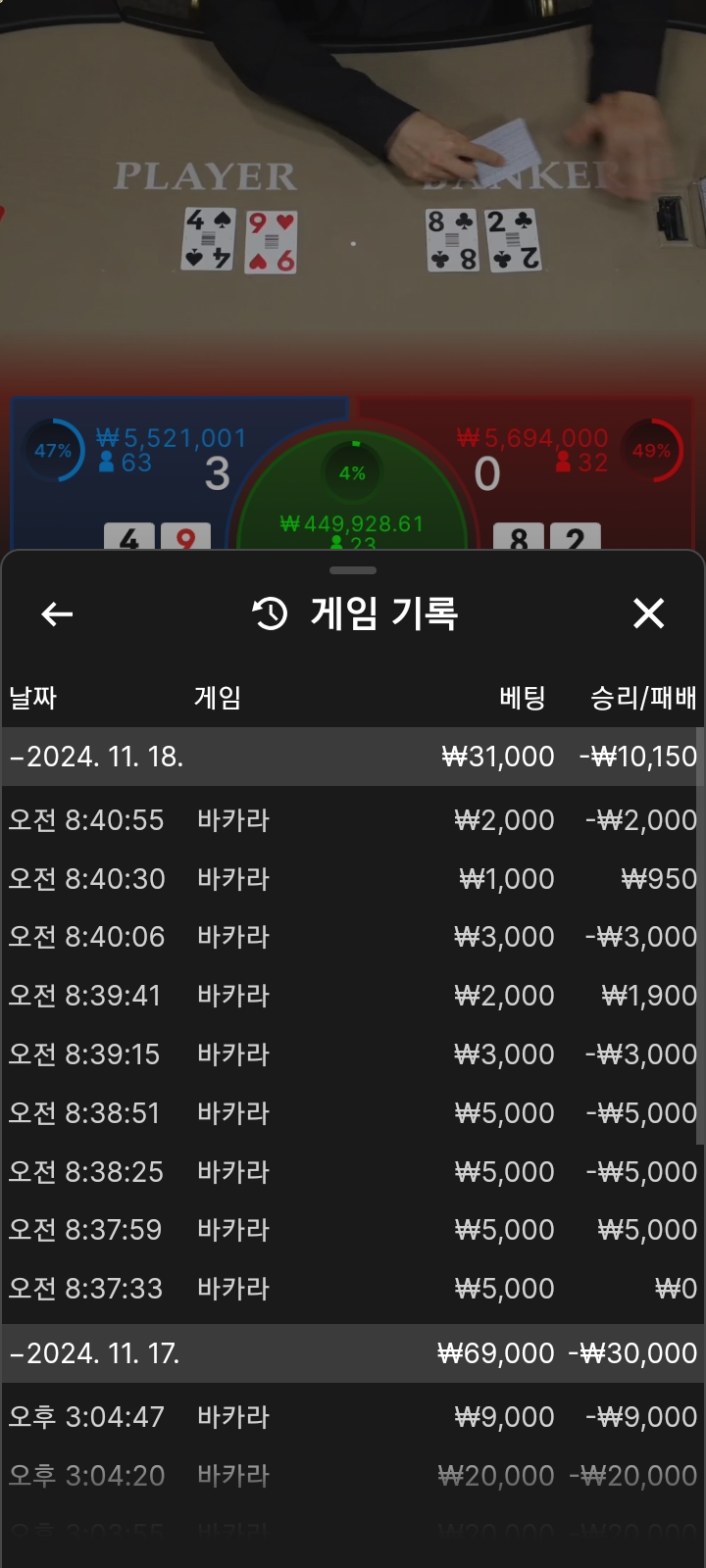Viewport: 706px width, 1568px height.
Task: View details of the 오전 8:40:06 game
Action: pos(351,937)
